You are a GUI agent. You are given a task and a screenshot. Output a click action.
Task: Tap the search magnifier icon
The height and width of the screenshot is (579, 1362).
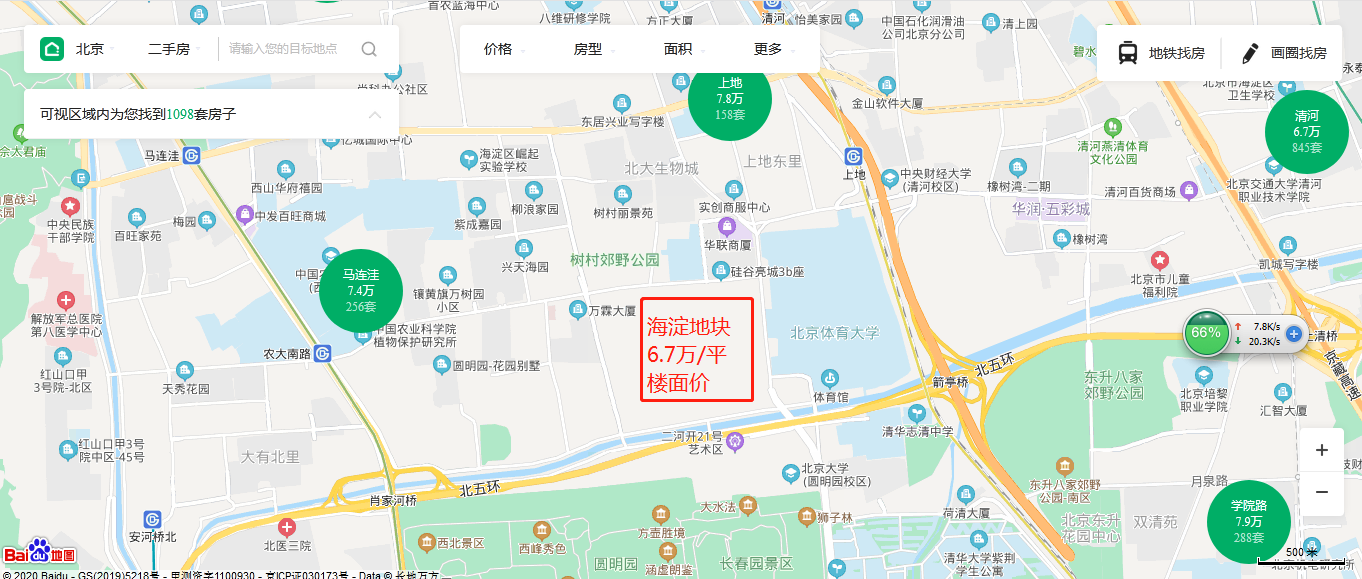369,49
